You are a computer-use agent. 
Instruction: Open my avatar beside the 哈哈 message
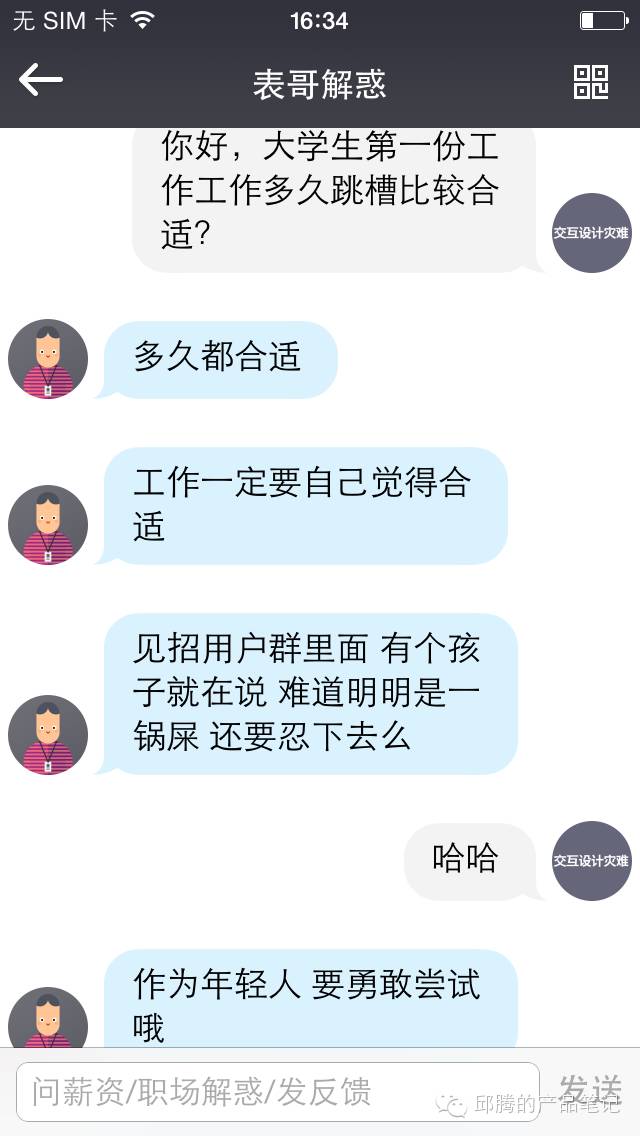point(591,861)
